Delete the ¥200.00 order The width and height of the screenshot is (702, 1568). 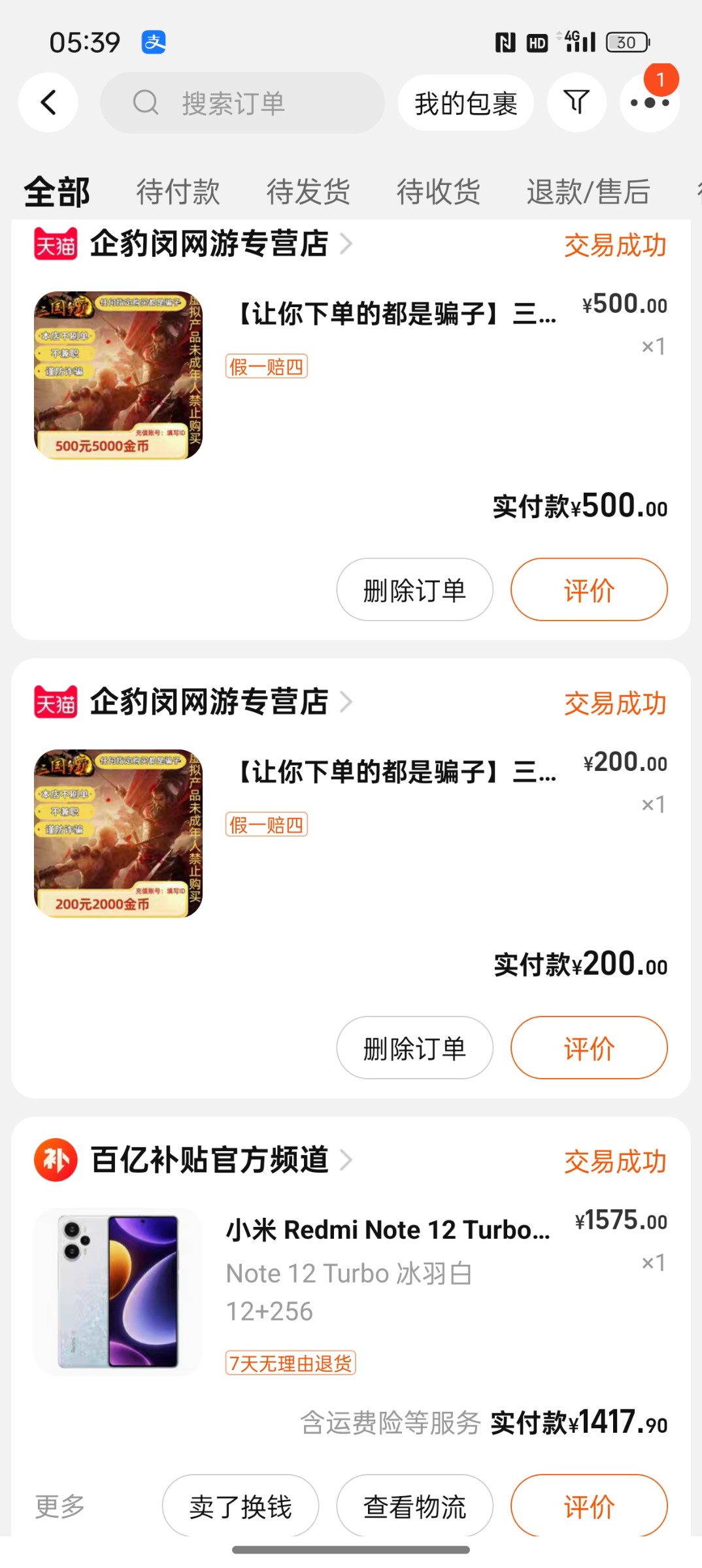[414, 1047]
